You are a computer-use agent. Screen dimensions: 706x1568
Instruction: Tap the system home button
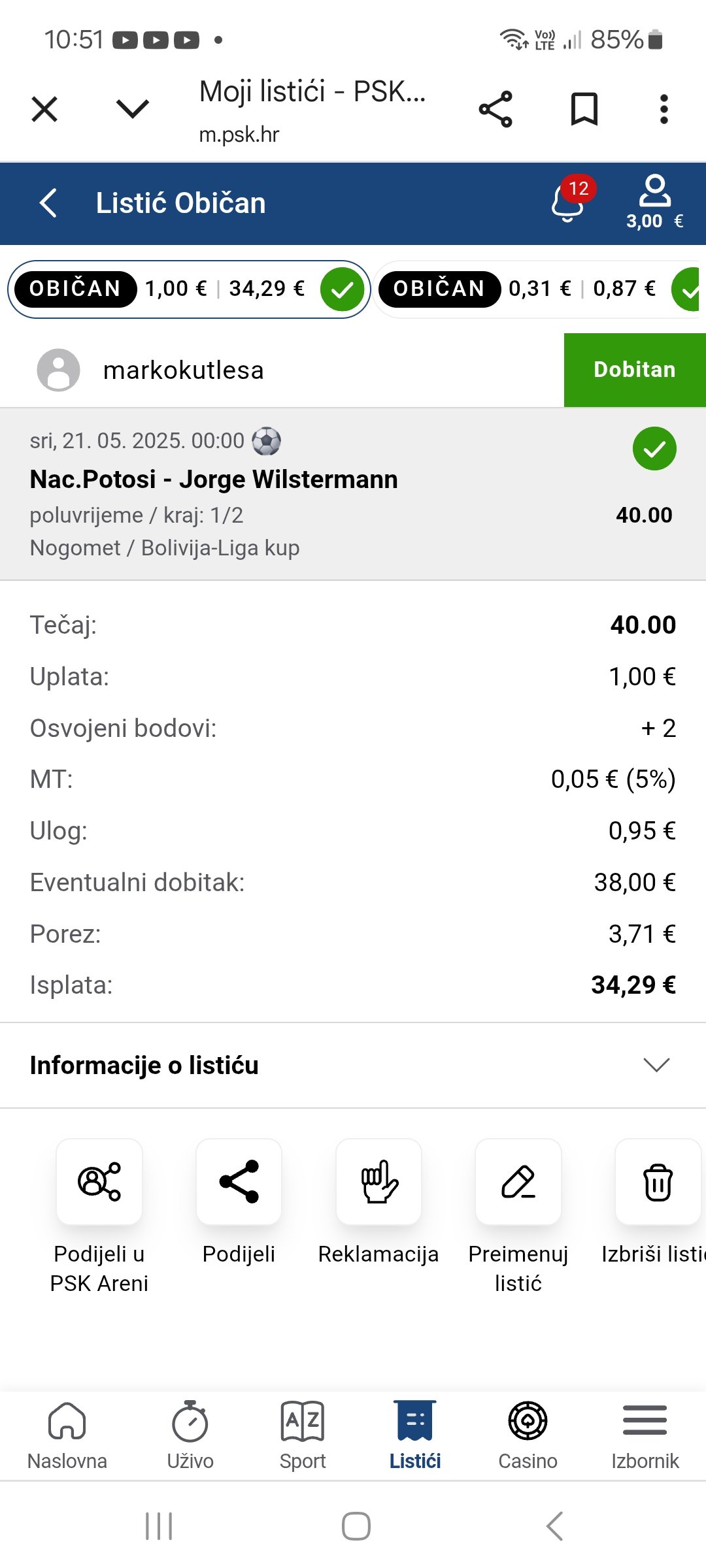[x=356, y=1526]
